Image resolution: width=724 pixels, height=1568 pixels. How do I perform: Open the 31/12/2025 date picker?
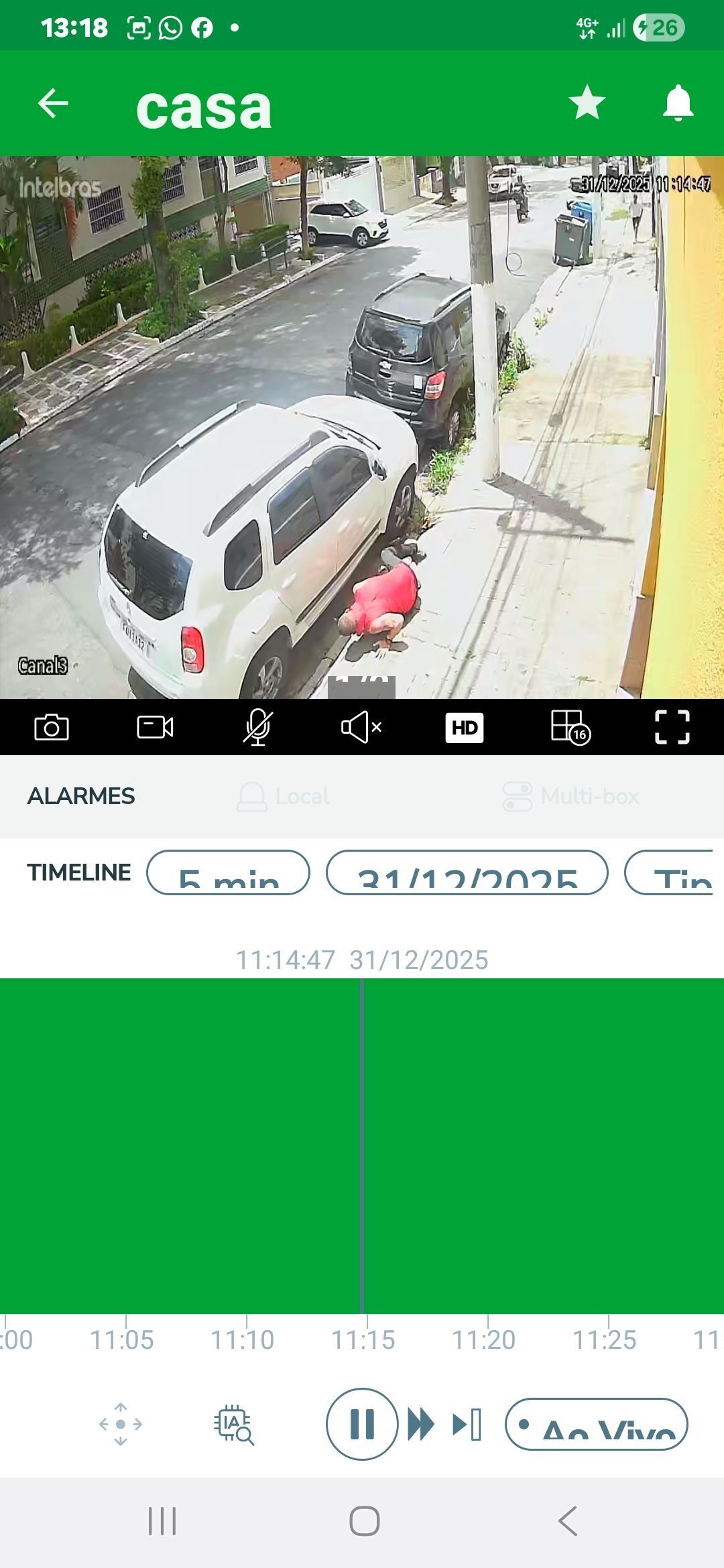pyautogui.click(x=467, y=872)
